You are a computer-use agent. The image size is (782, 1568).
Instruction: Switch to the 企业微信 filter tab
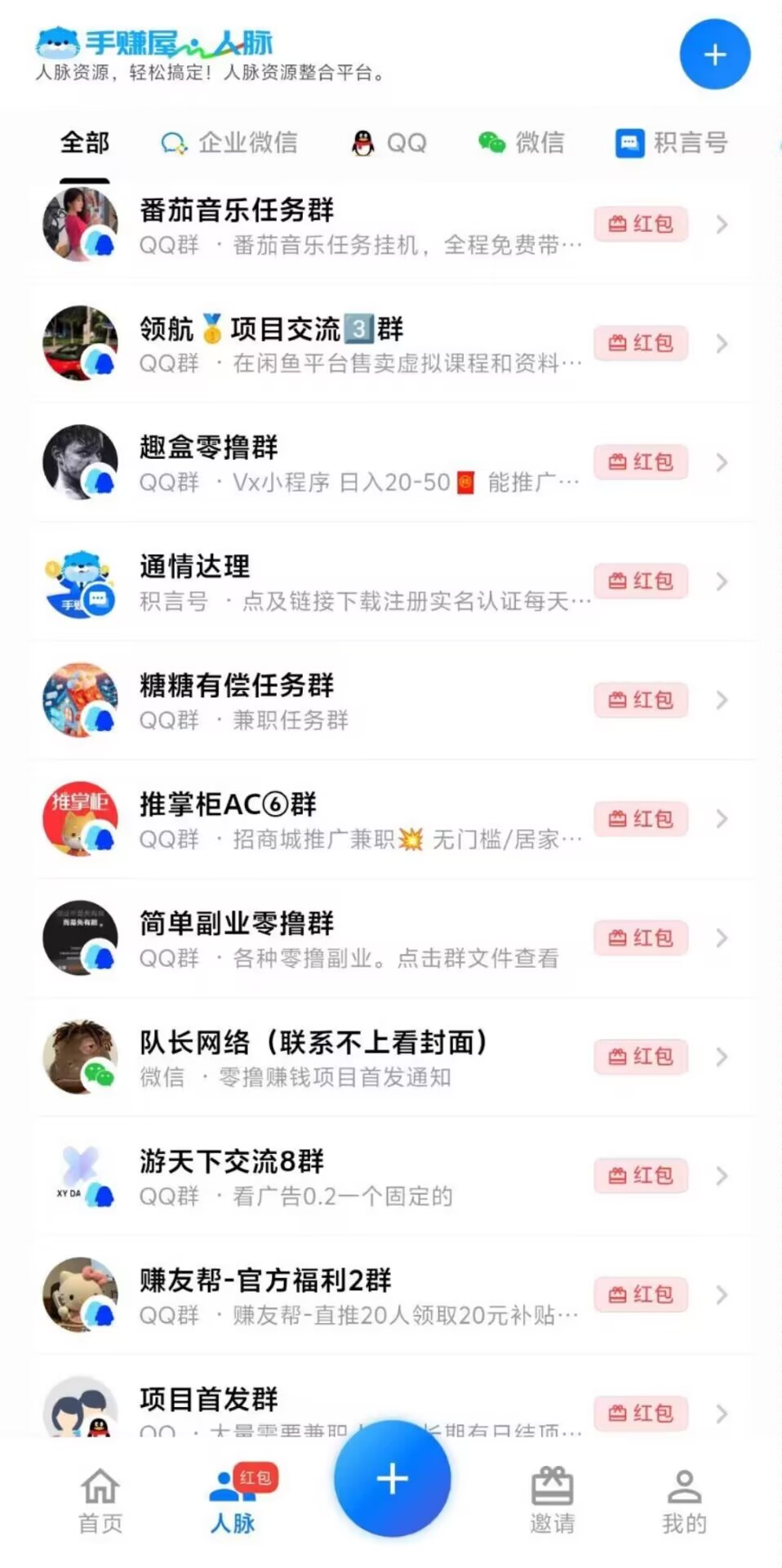[229, 143]
